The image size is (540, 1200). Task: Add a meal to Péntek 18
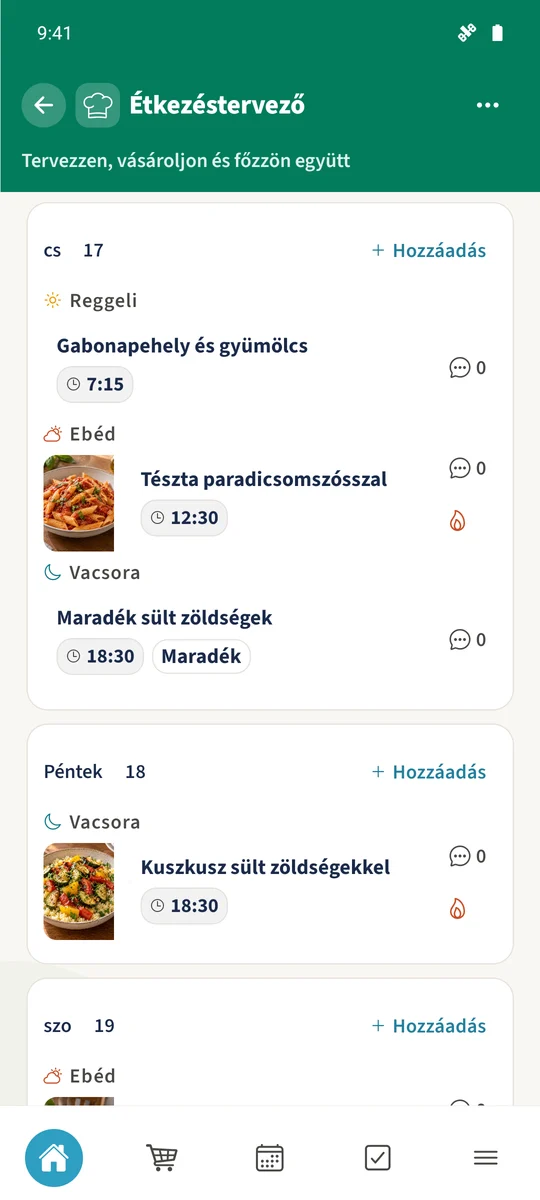tap(429, 772)
